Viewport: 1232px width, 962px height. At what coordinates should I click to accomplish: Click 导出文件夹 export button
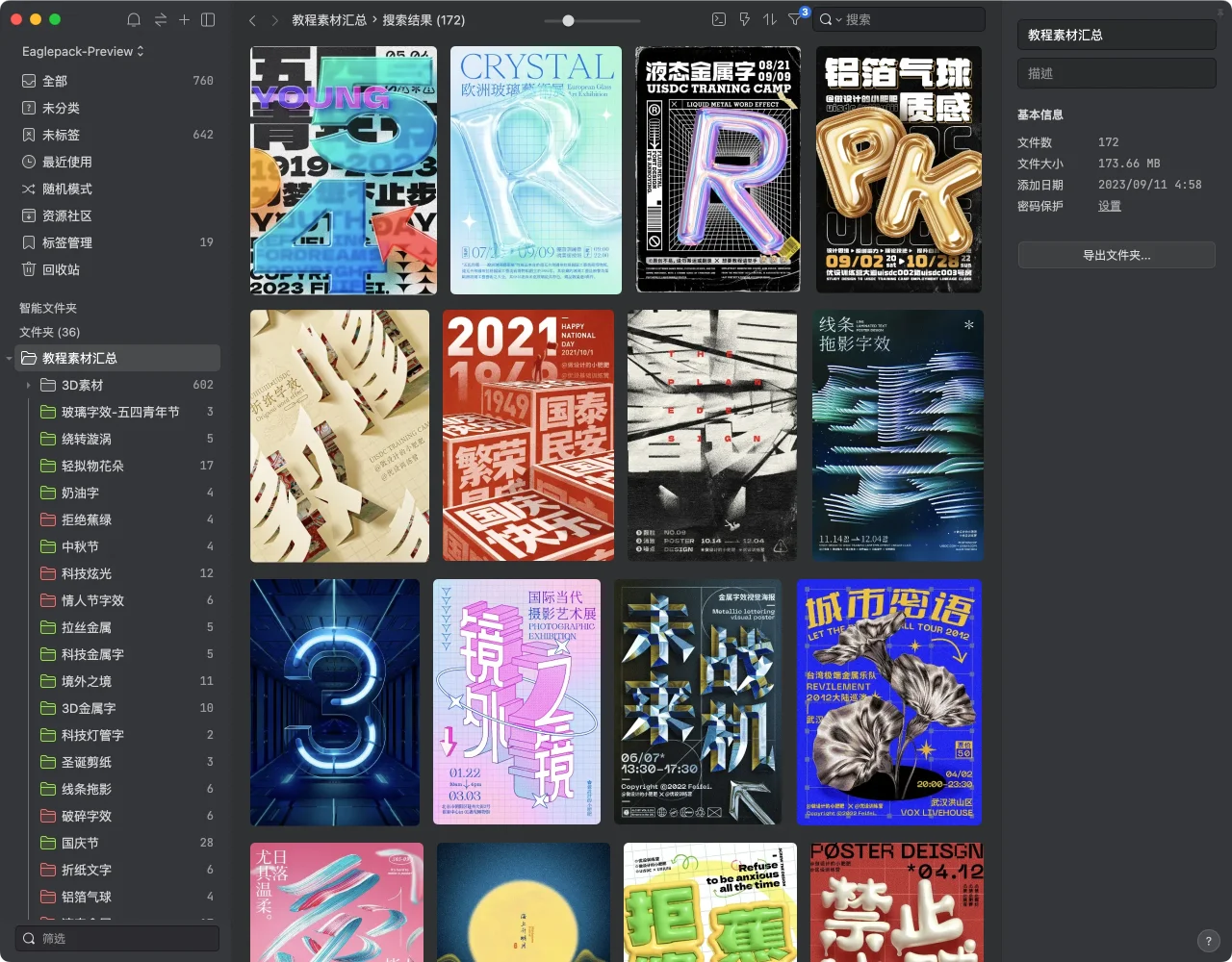tap(1116, 255)
